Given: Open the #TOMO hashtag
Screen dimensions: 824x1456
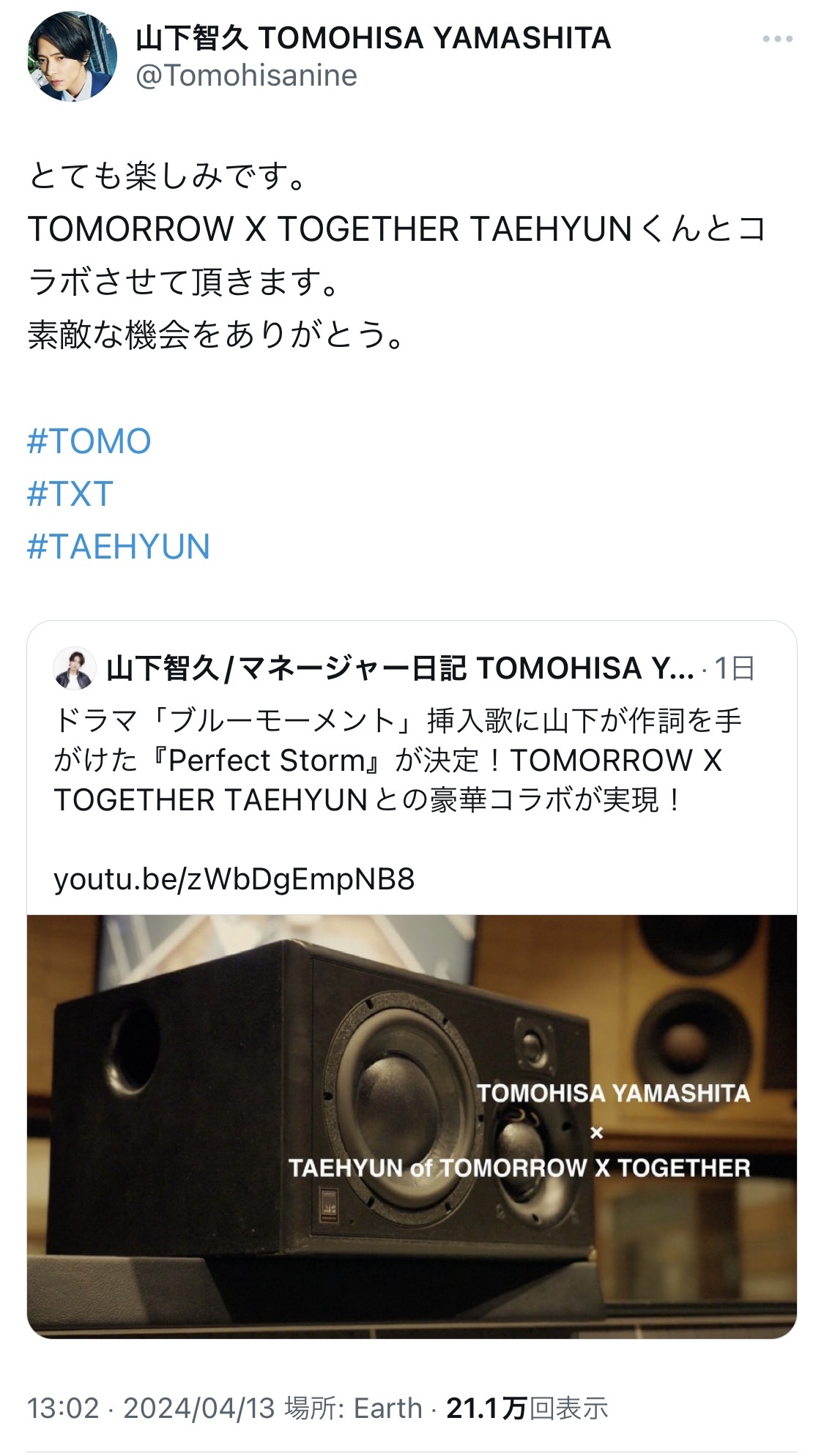Looking at the screenshot, I should pyautogui.click(x=89, y=441).
